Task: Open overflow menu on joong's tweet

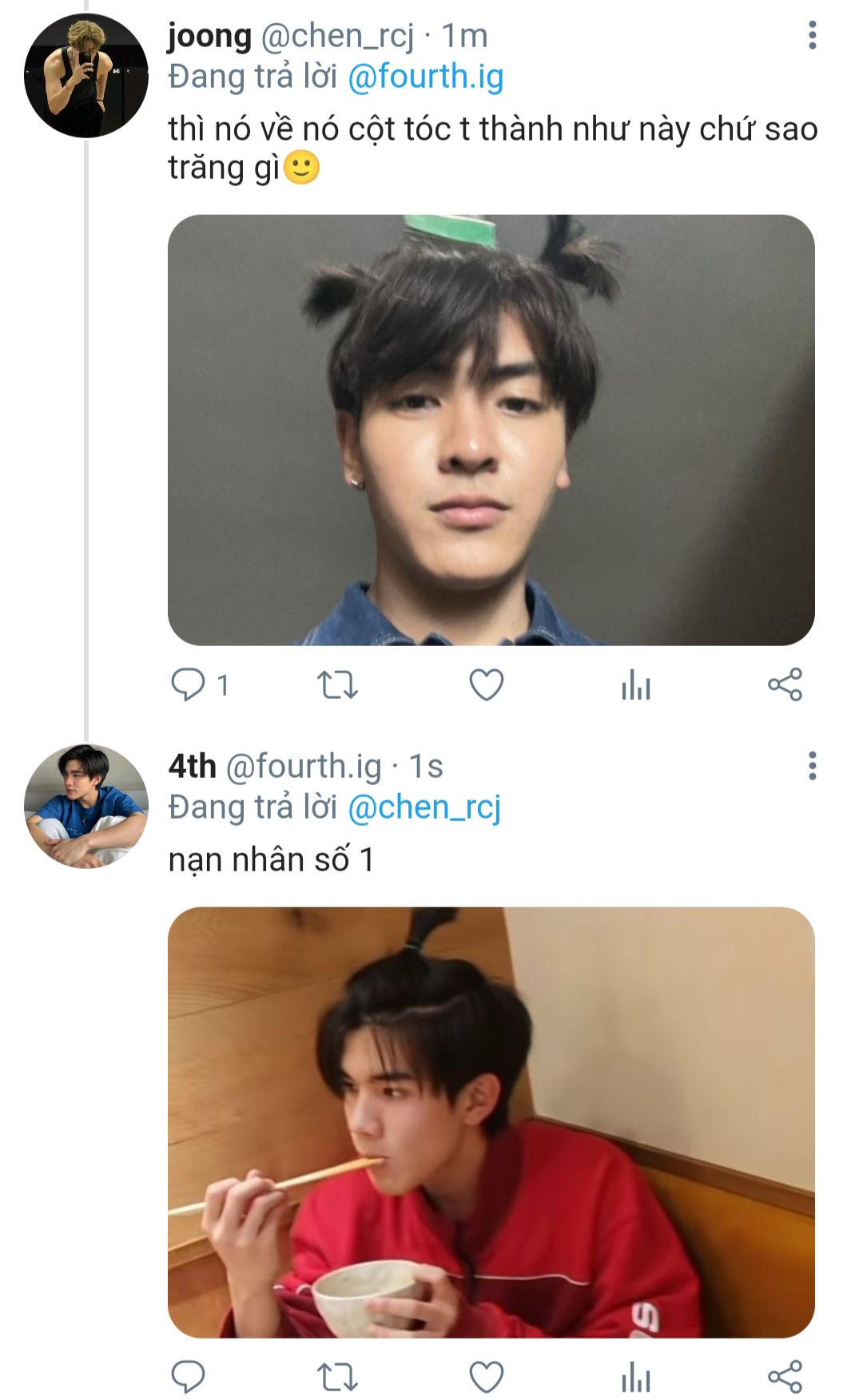Action: click(x=812, y=35)
